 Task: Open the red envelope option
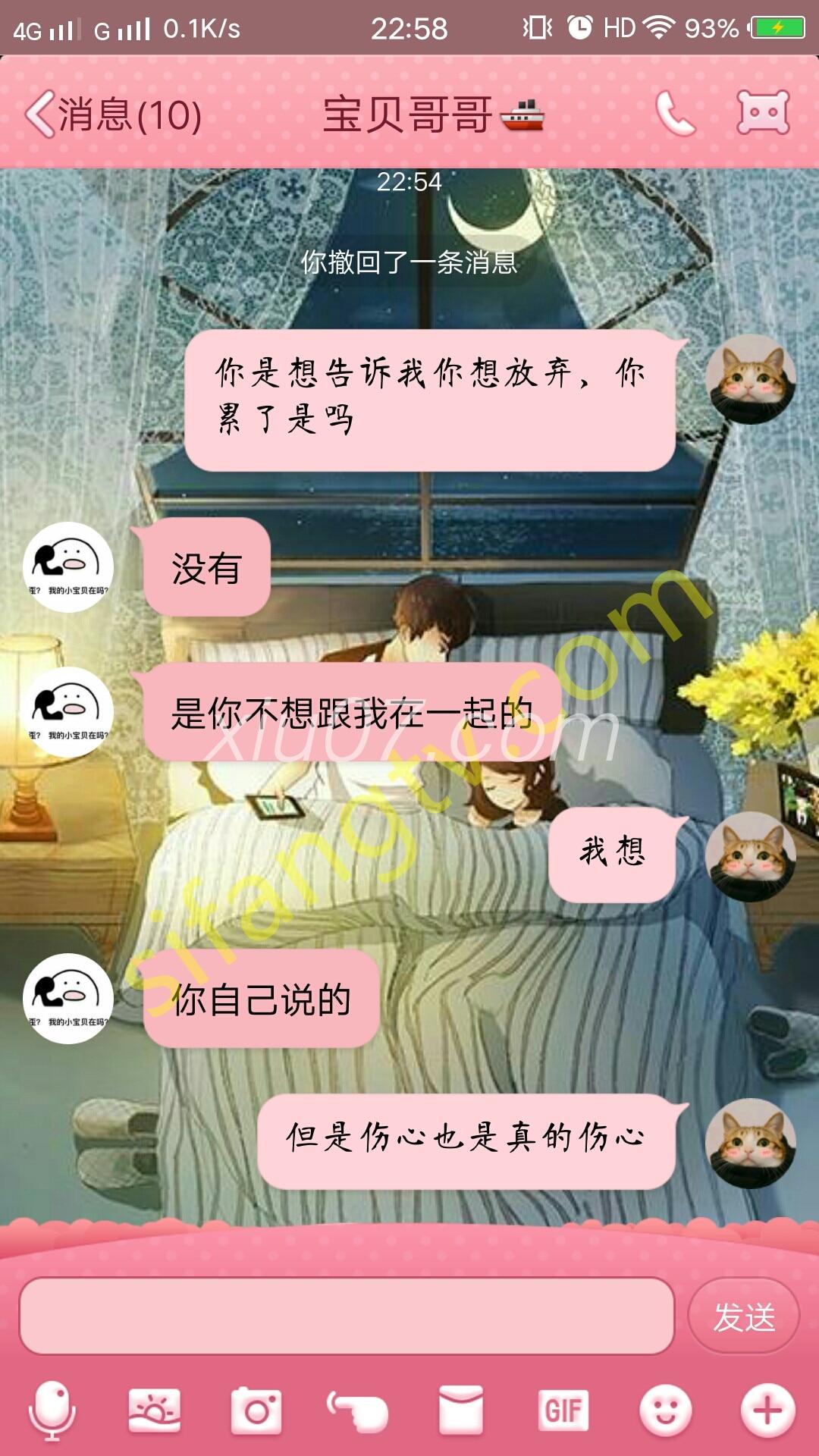pyautogui.click(x=460, y=1410)
